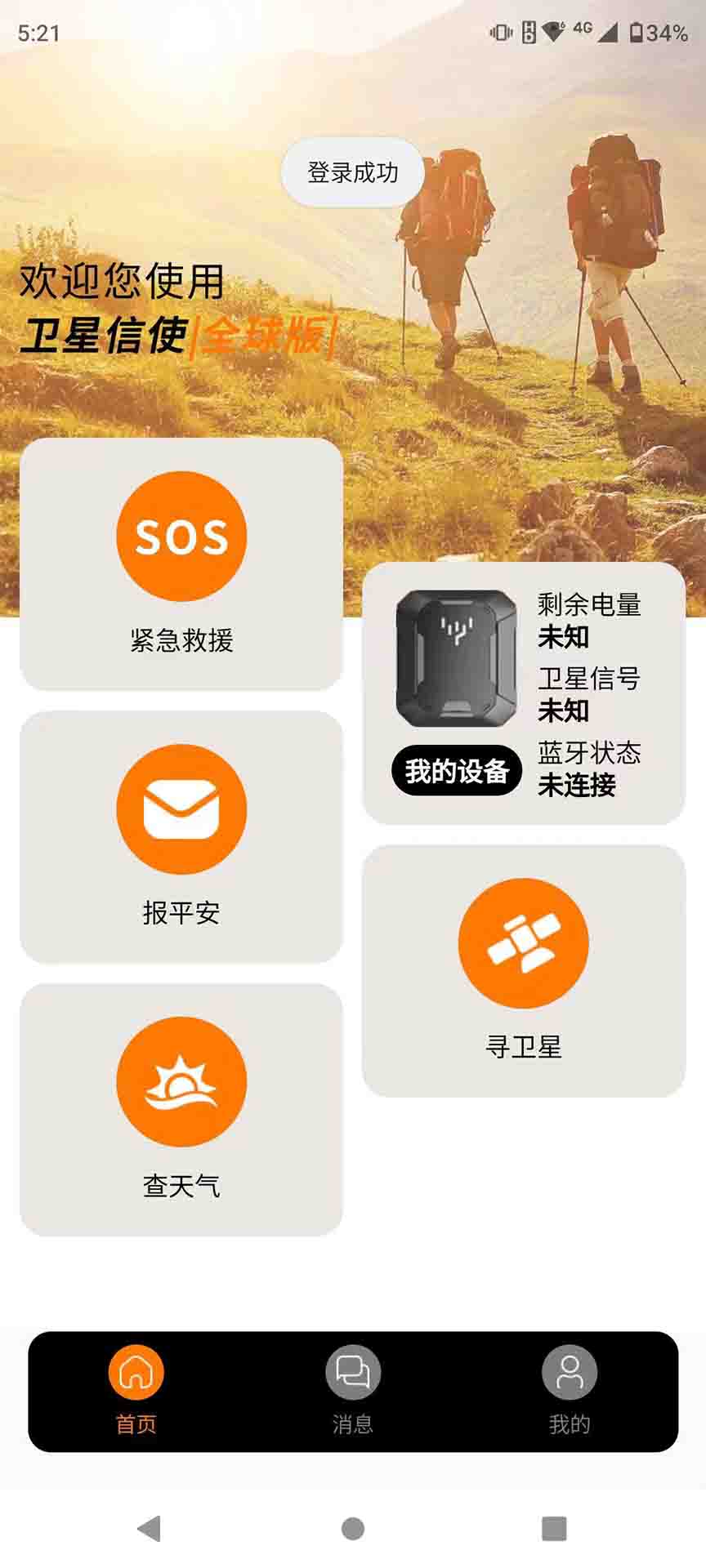Switch to the 消息 tab
This screenshot has height=1568, width=706.
[352, 1390]
